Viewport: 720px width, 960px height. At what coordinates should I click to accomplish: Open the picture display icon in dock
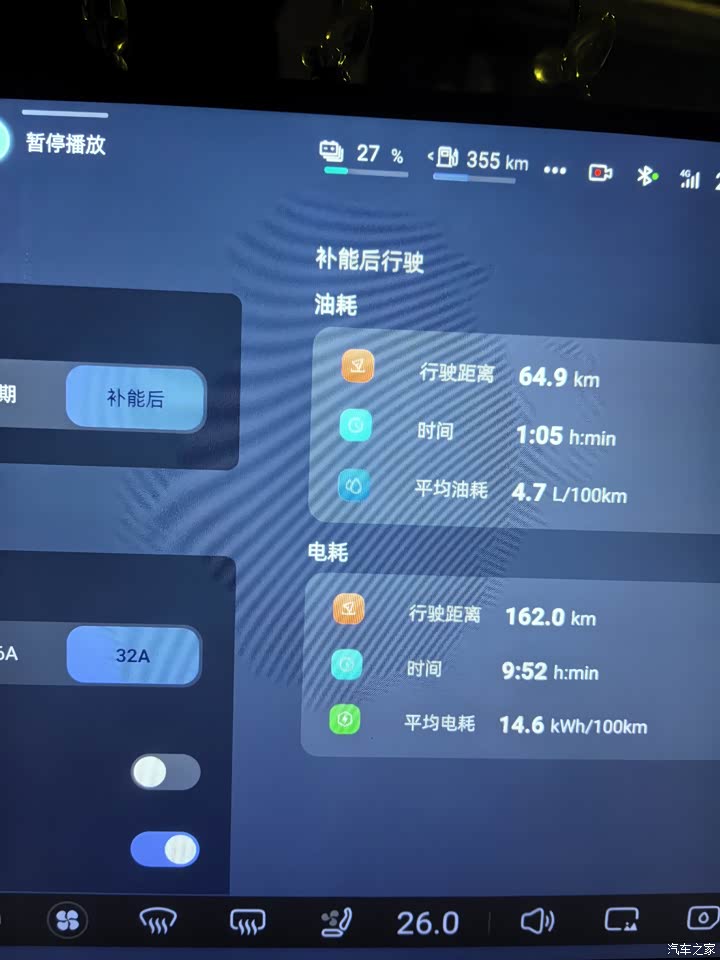pos(621,921)
